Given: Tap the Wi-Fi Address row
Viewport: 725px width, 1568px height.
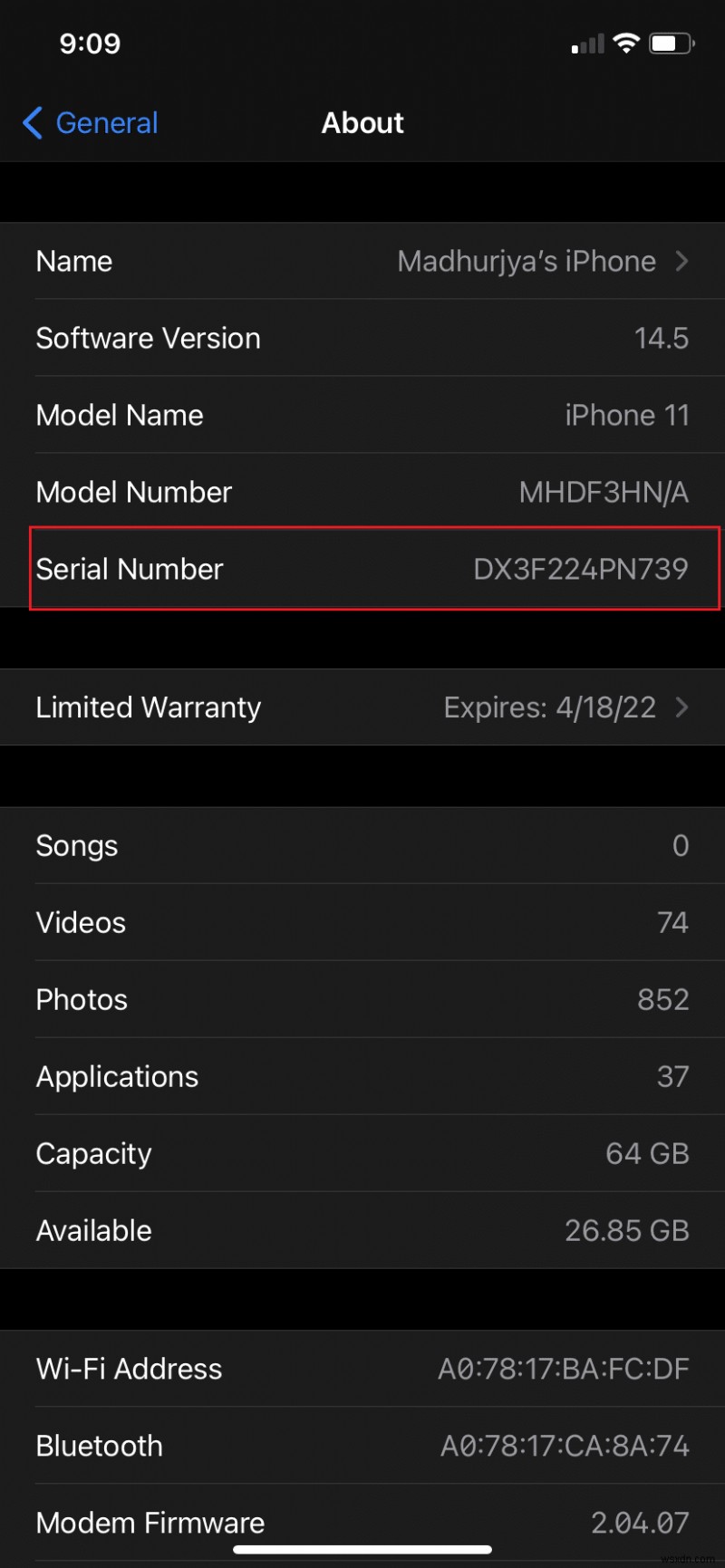Looking at the screenshot, I should coord(362,1369).
